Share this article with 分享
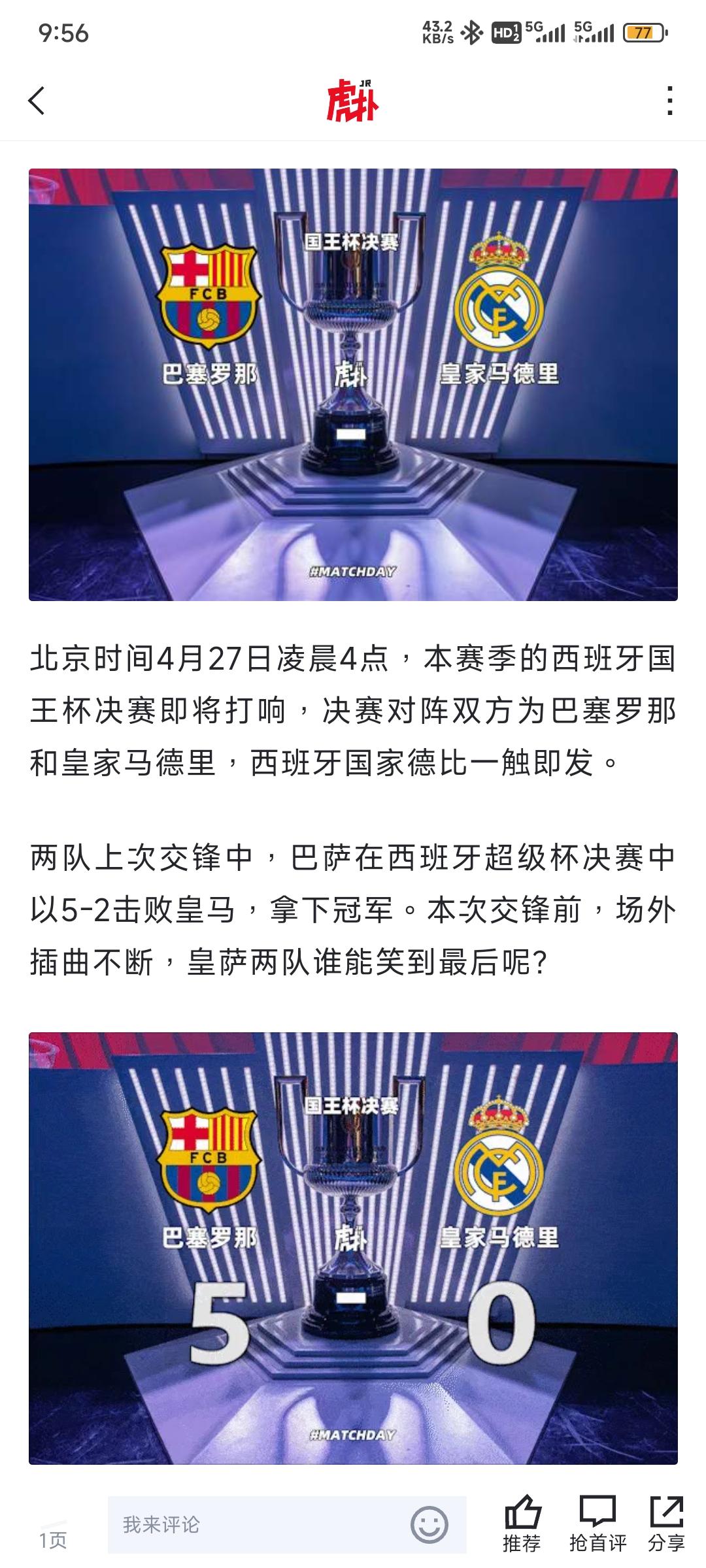The height and width of the screenshot is (1568, 706). coord(666,1524)
